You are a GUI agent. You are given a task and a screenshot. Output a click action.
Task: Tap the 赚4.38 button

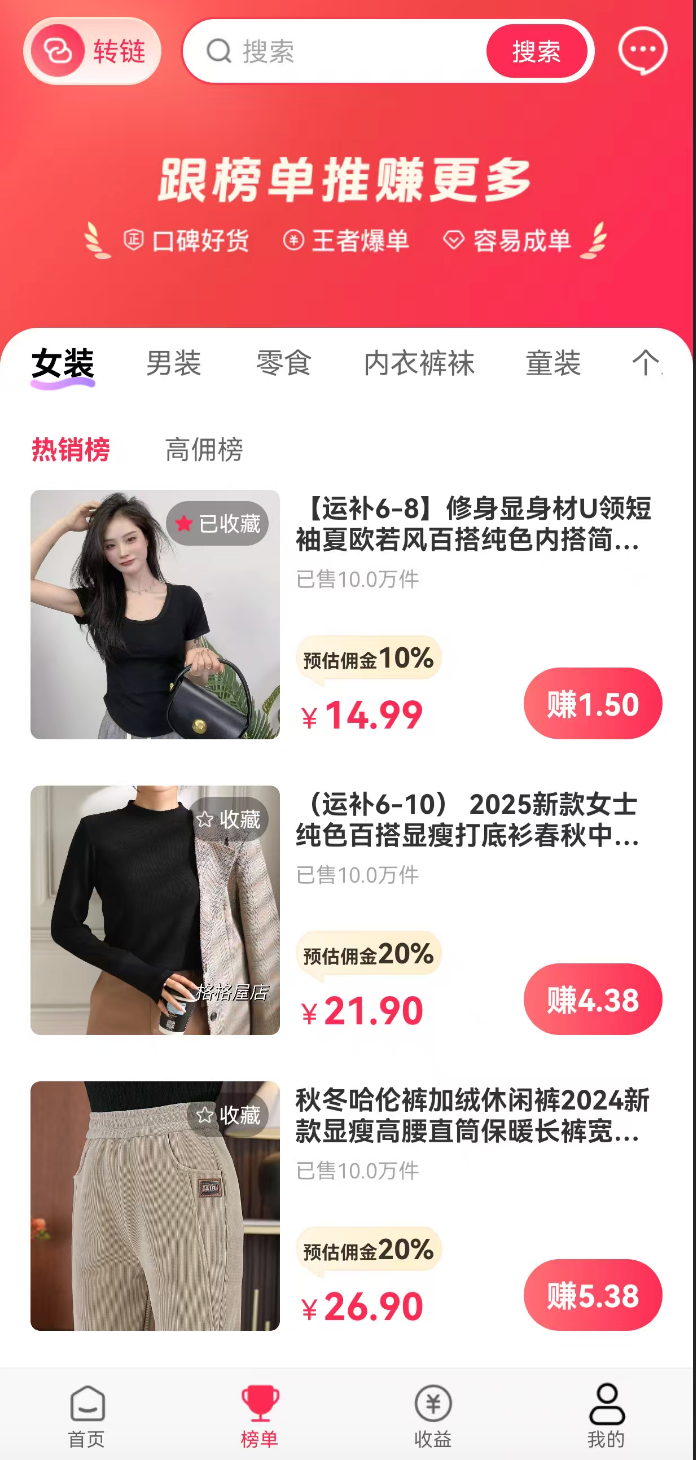click(593, 999)
